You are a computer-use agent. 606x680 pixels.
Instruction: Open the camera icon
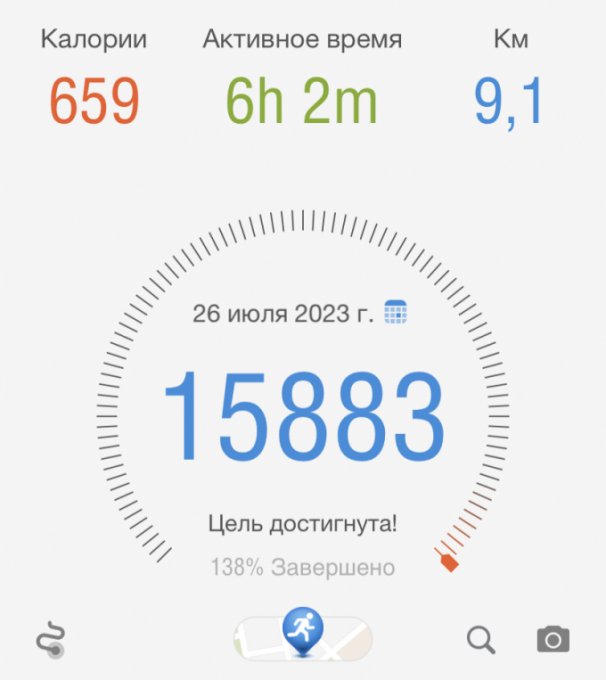pos(553,638)
